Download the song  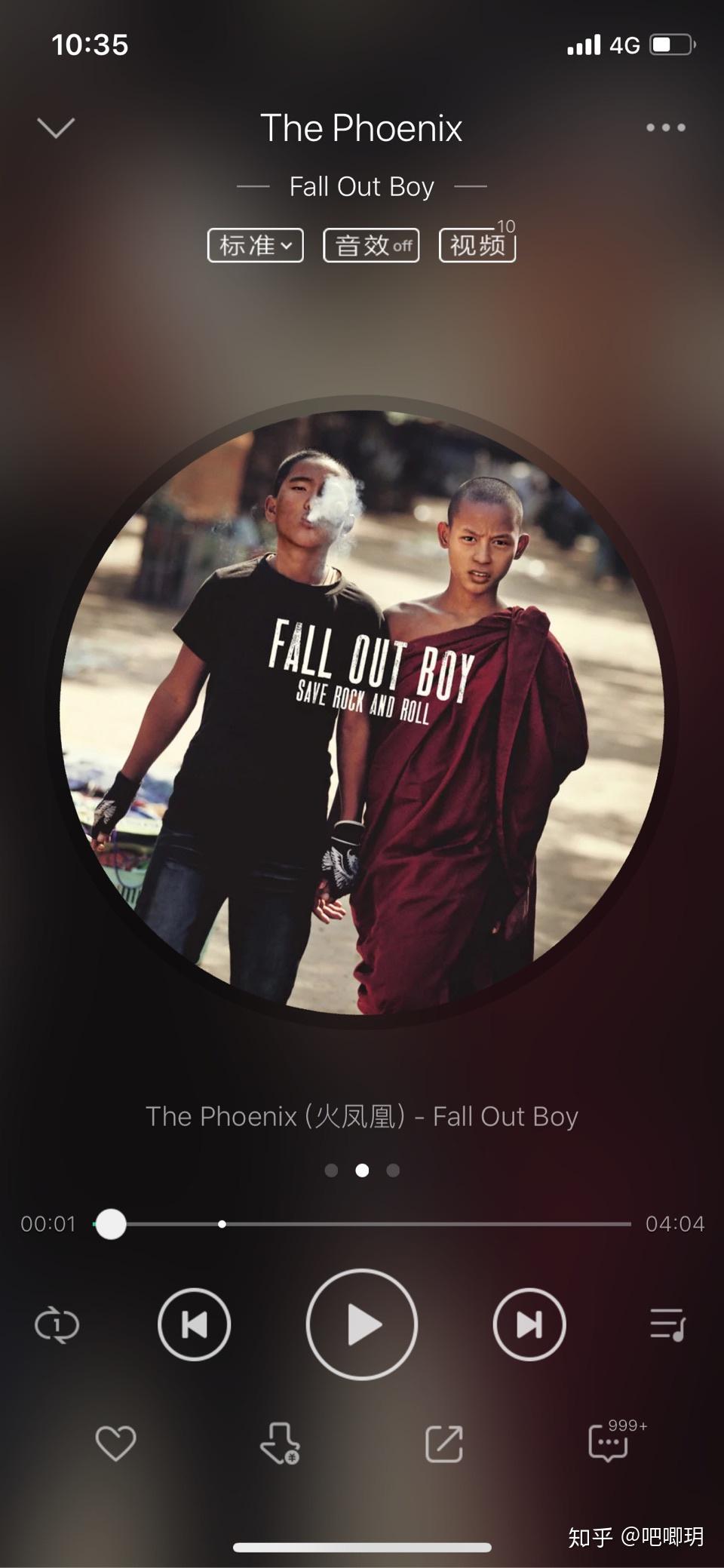click(x=279, y=1443)
